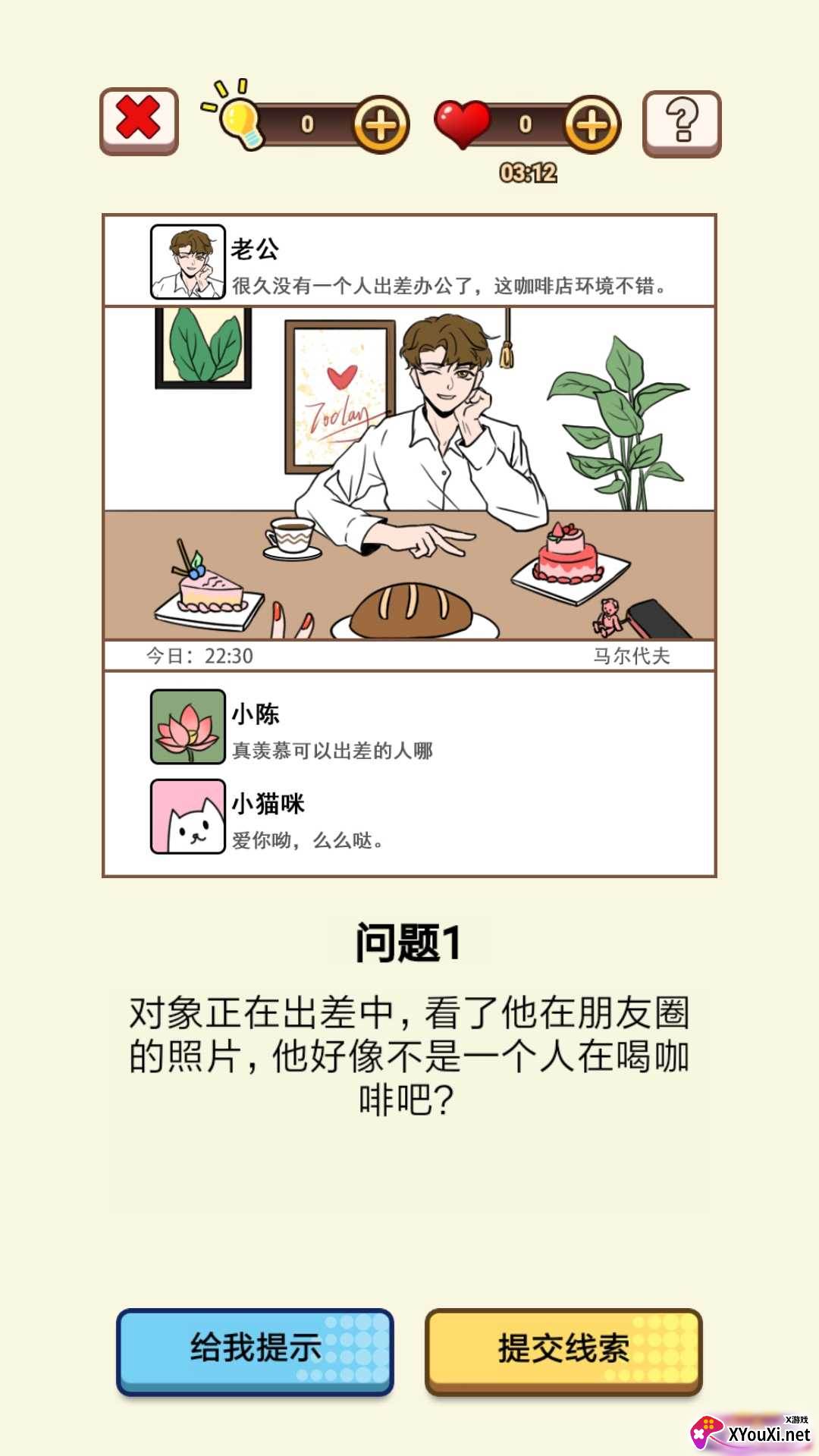Add more lightbulb hints with plus button
Image resolution: width=819 pixels, height=1456 pixels.
click(x=381, y=124)
